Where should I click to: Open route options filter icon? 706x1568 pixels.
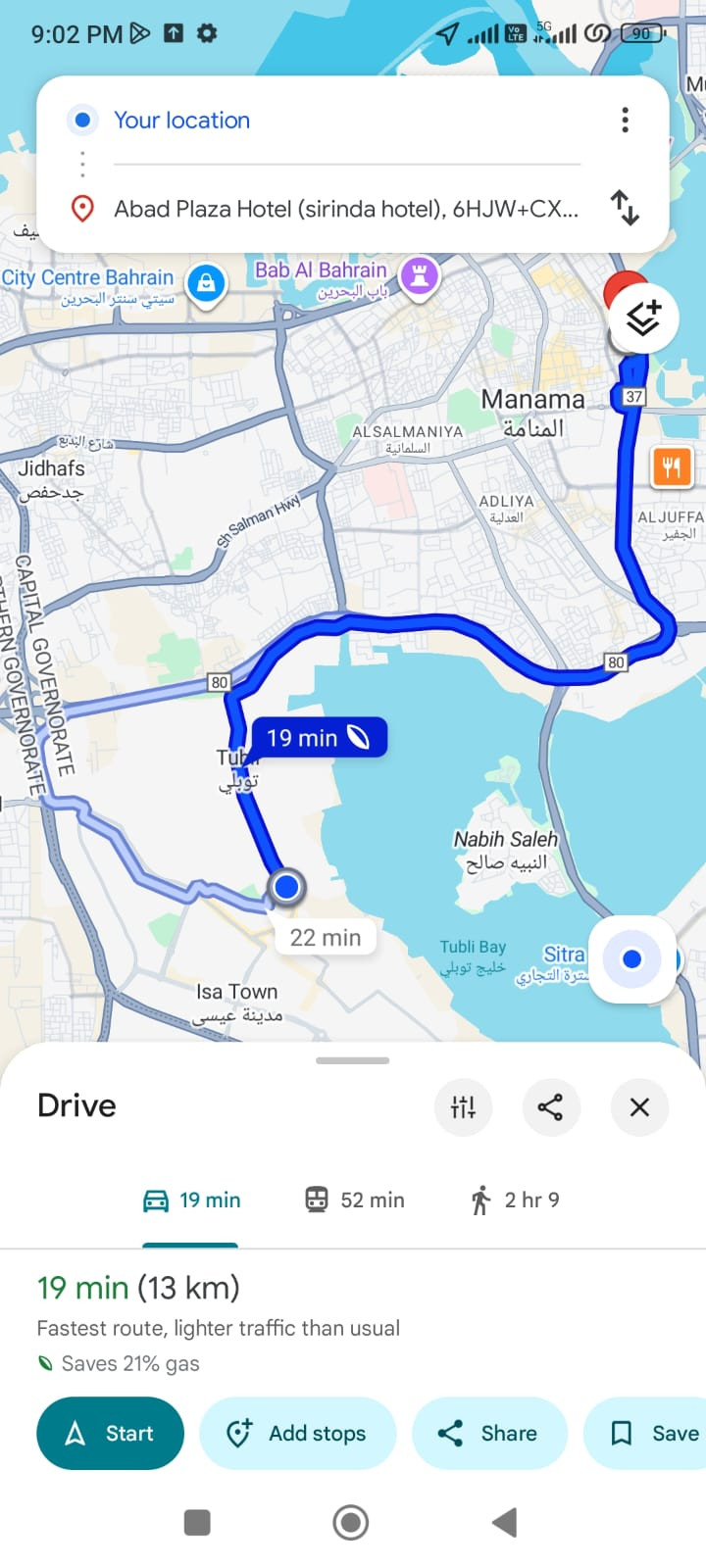click(x=463, y=1107)
